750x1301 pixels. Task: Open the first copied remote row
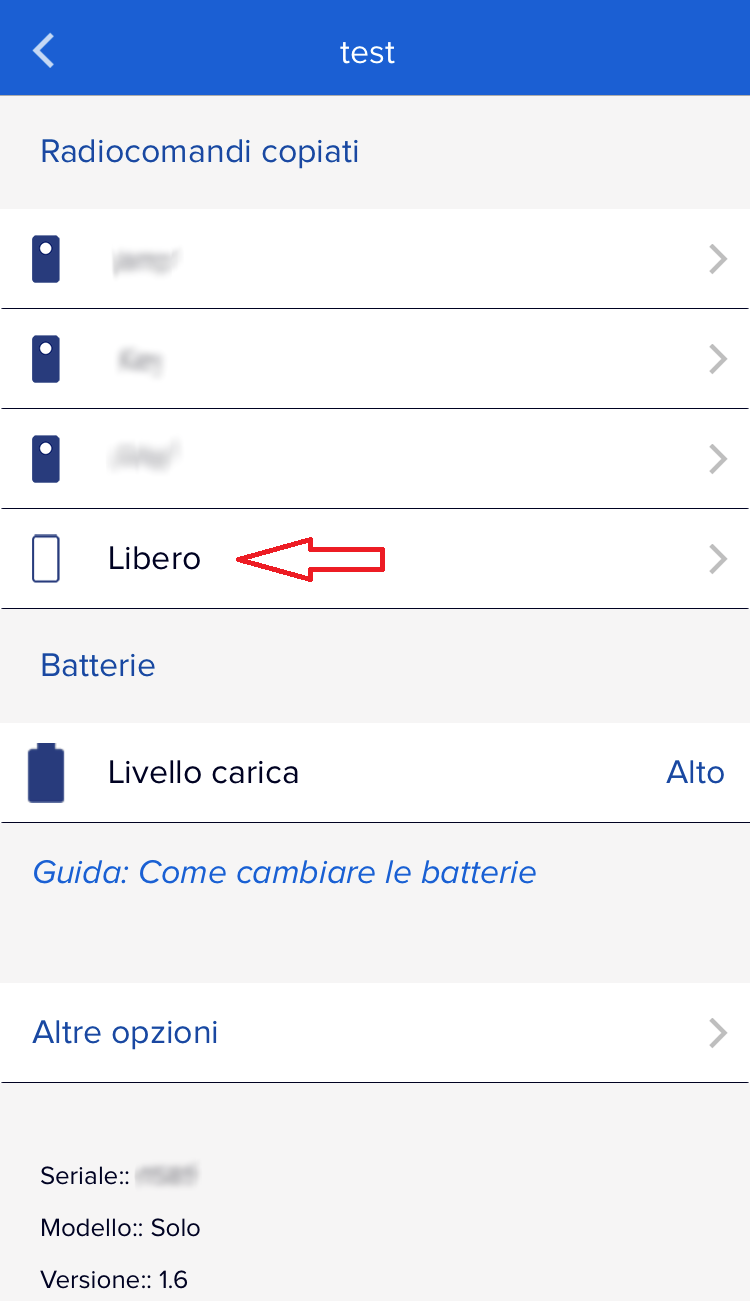pyautogui.click(x=375, y=259)
